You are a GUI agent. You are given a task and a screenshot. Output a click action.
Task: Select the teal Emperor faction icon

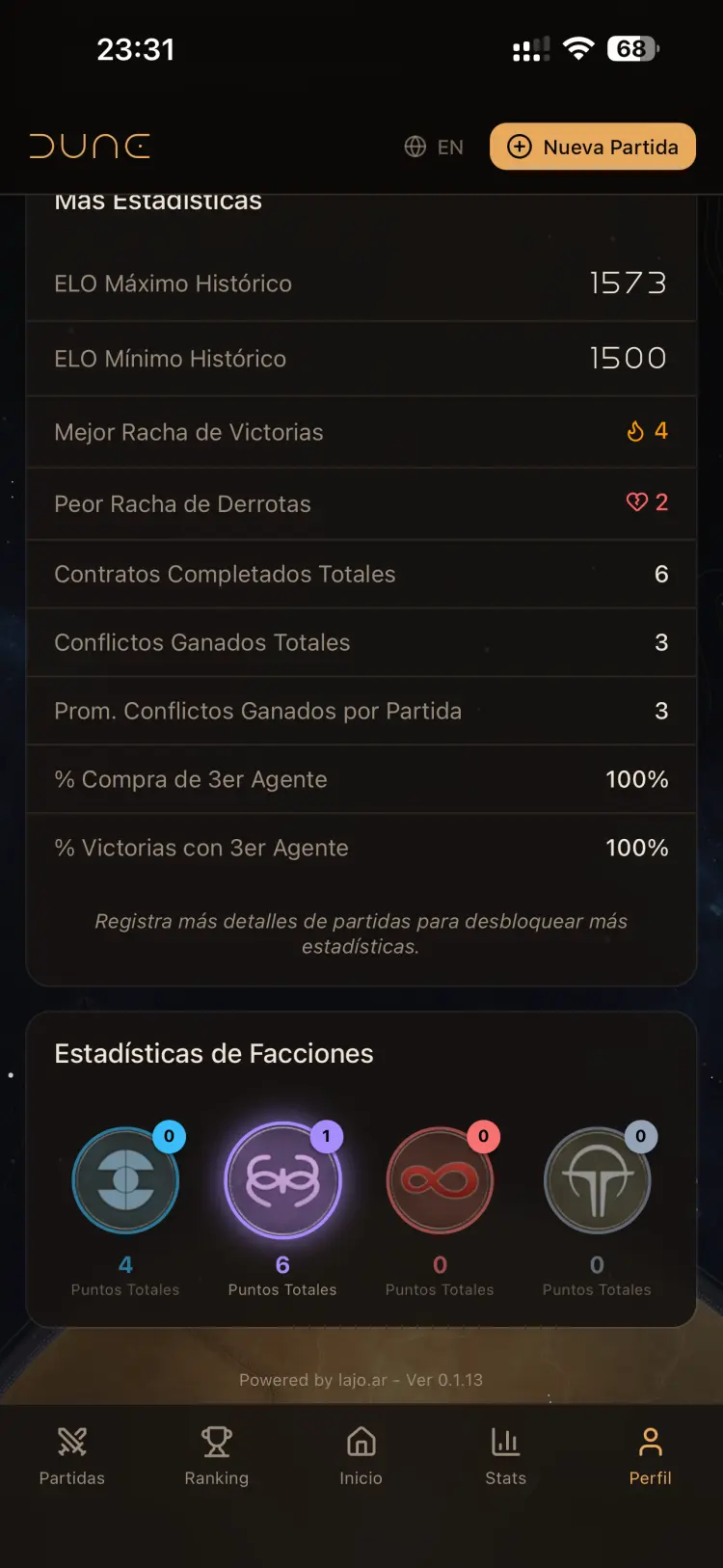[x=125, y=1180]
